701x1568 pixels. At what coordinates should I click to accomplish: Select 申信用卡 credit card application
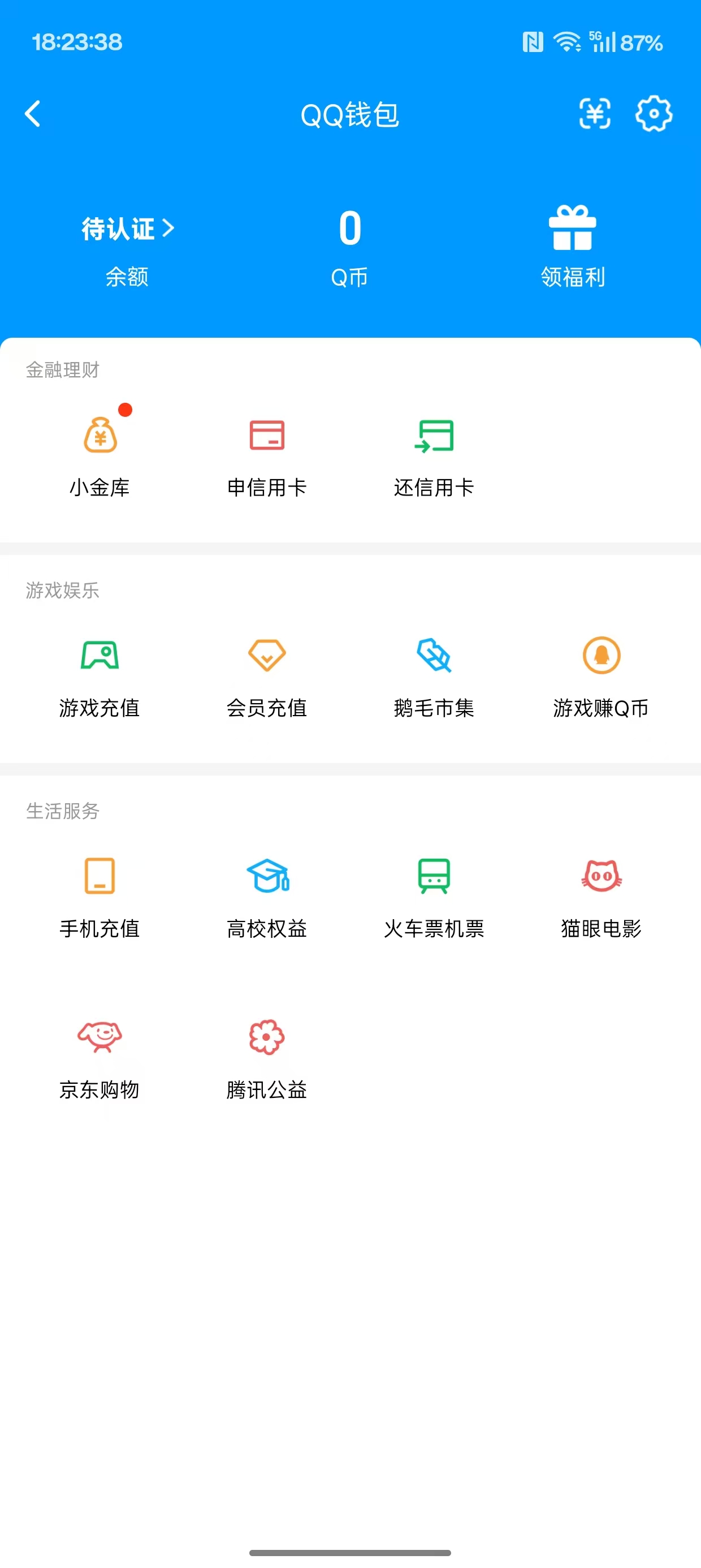[x=266, y=454]
